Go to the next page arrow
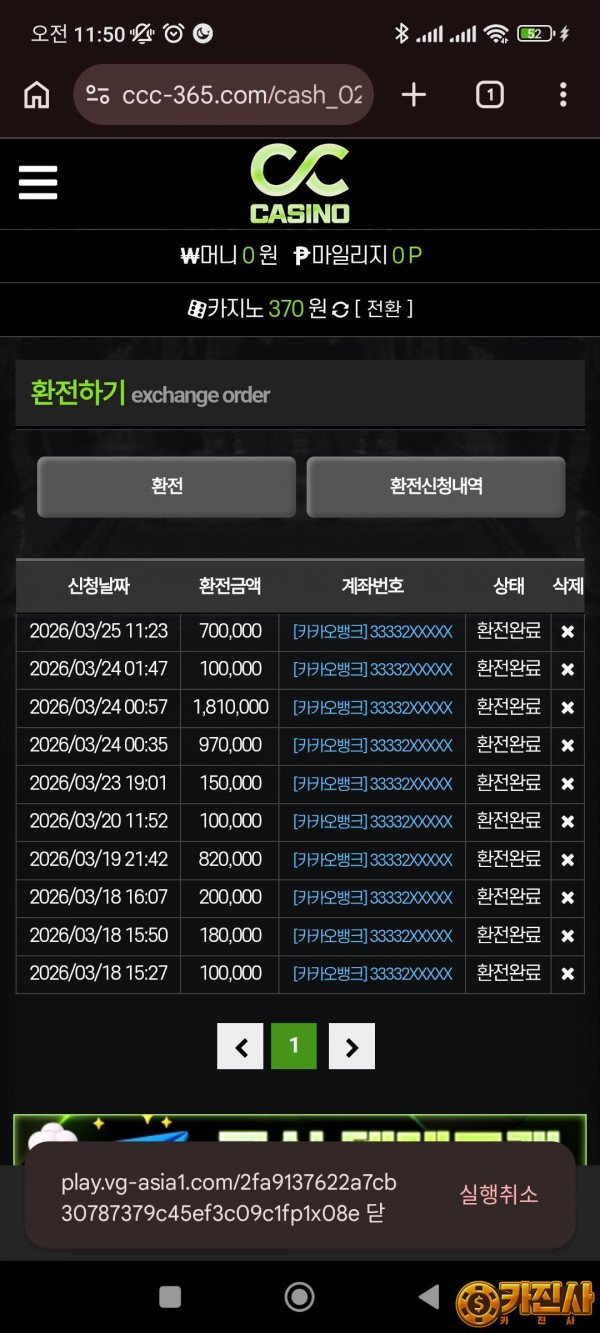Viewport: 600px width, 1333px height. 351,1047
